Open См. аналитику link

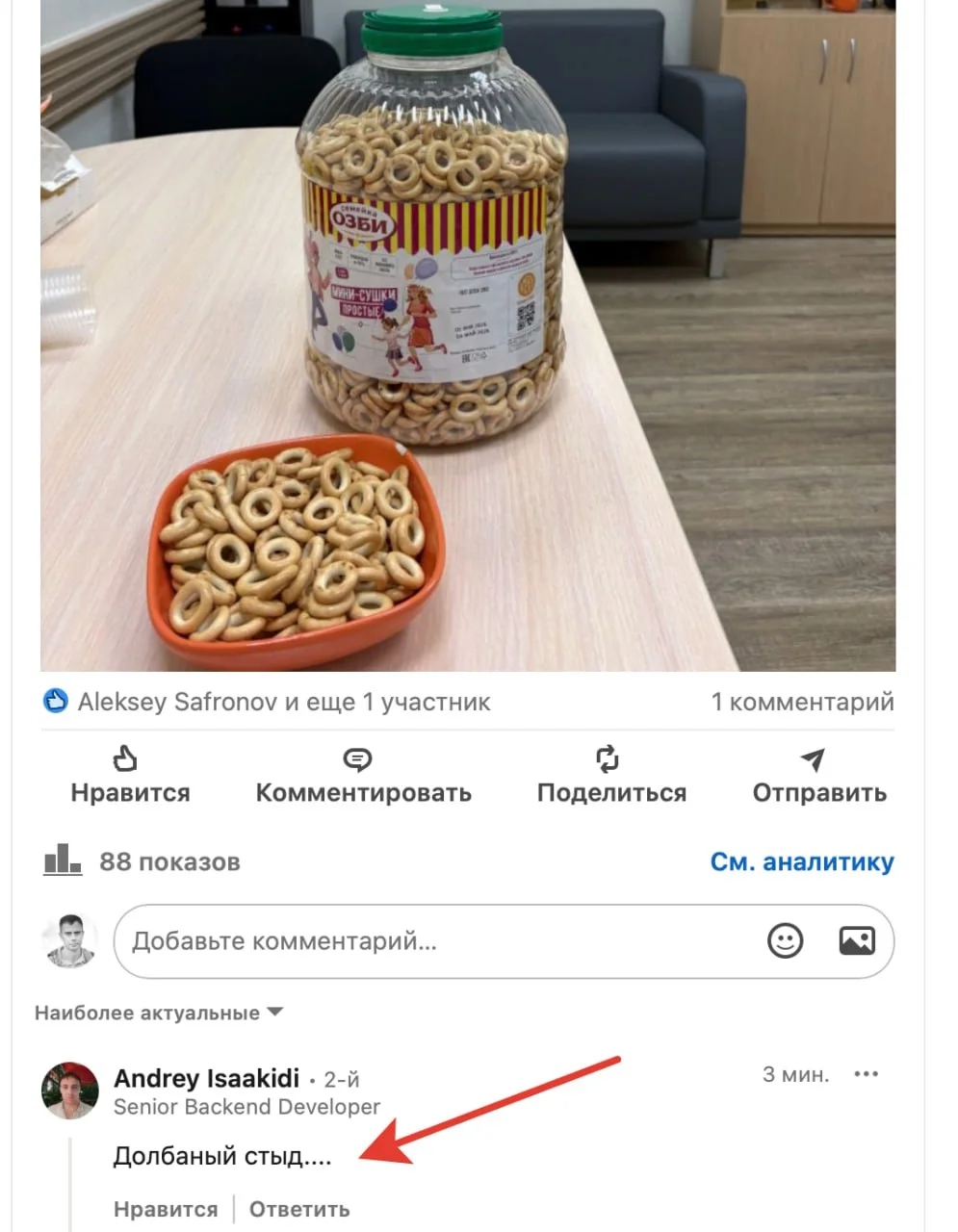click(x=801, y=861)
